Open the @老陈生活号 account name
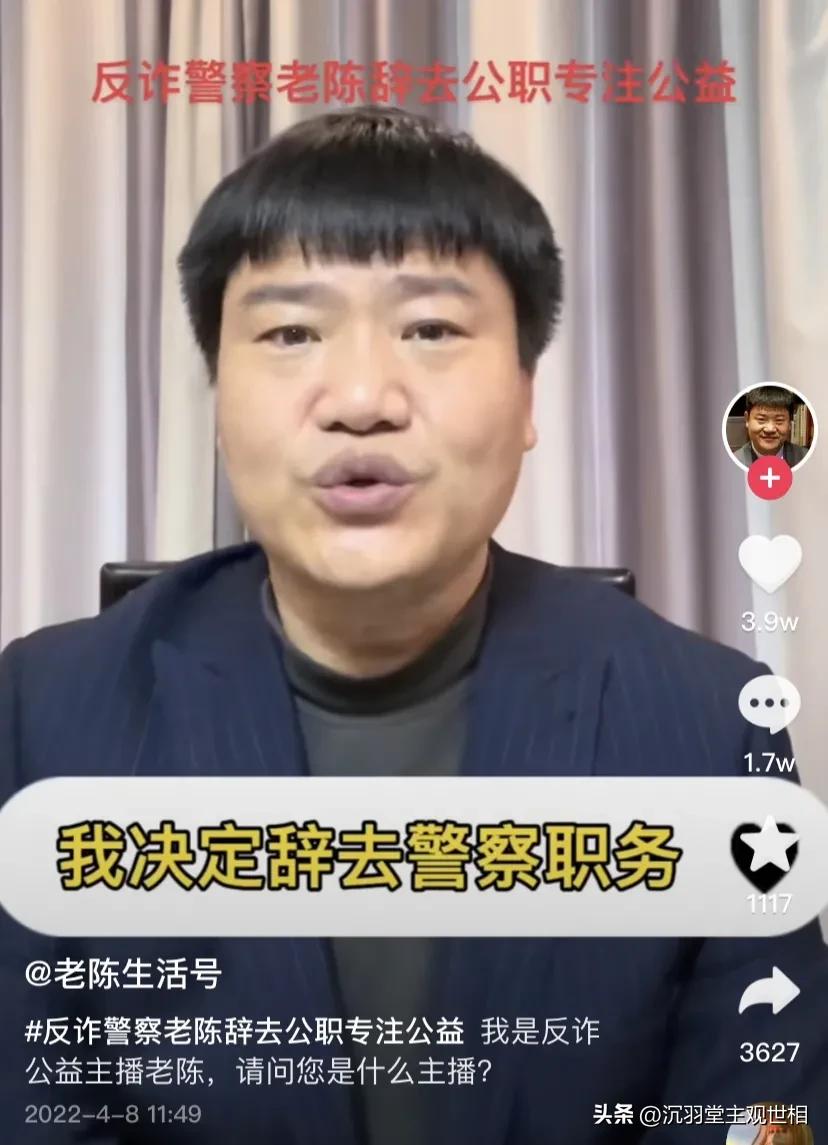This screenshot has height=1145, width=828. coord(123,974)
